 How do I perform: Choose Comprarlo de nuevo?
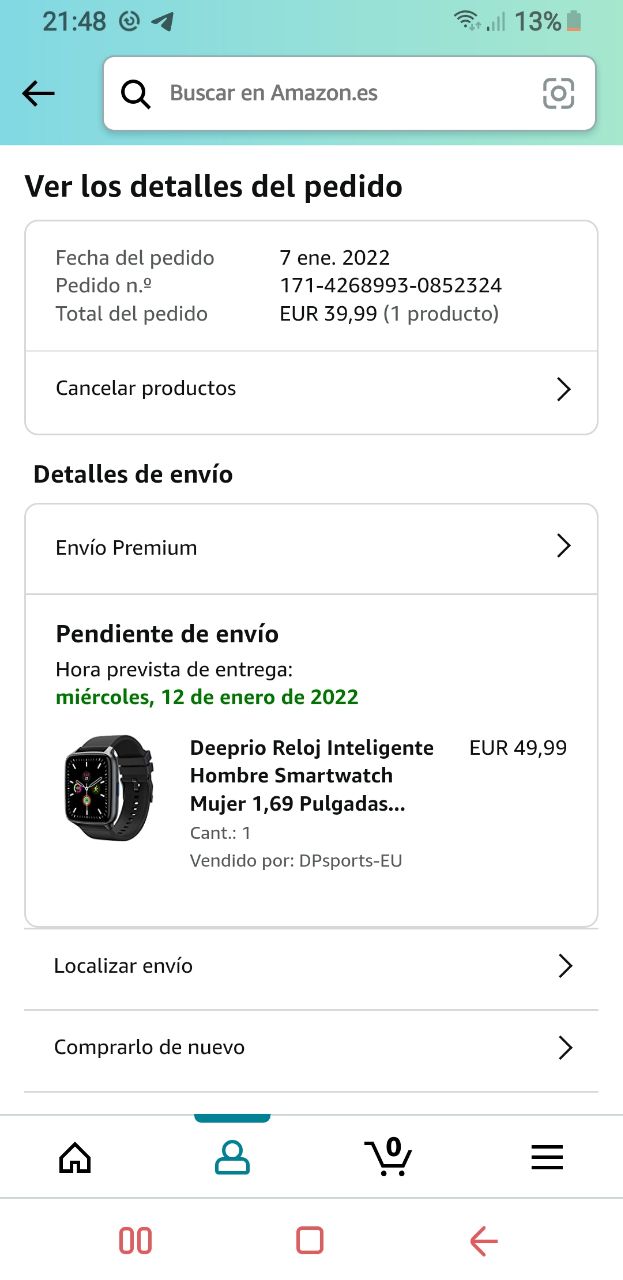coord(311,1048)
